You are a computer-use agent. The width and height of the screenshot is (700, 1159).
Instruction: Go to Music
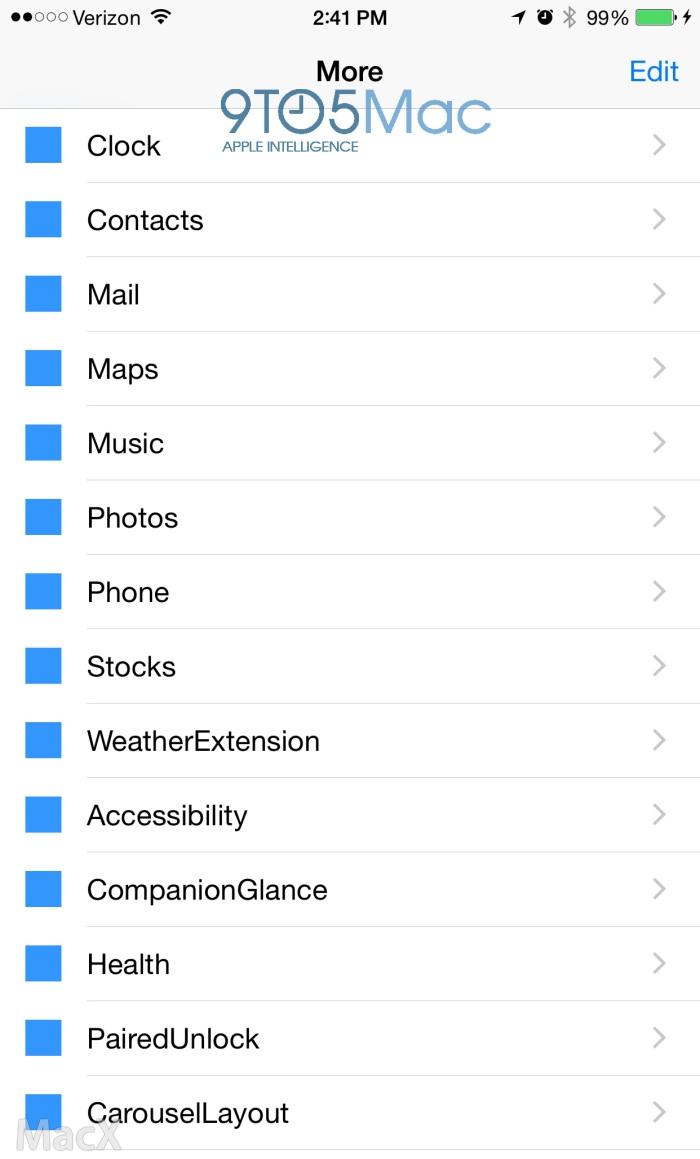click(350, 443)
